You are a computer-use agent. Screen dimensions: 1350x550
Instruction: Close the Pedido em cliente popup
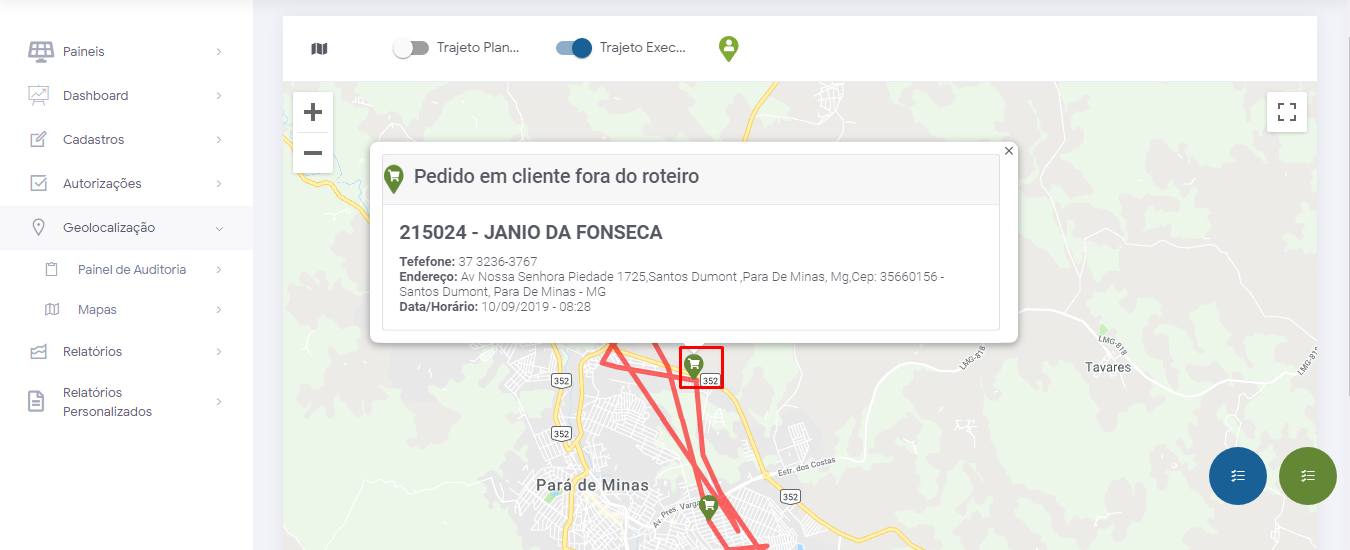(1008, 151)
